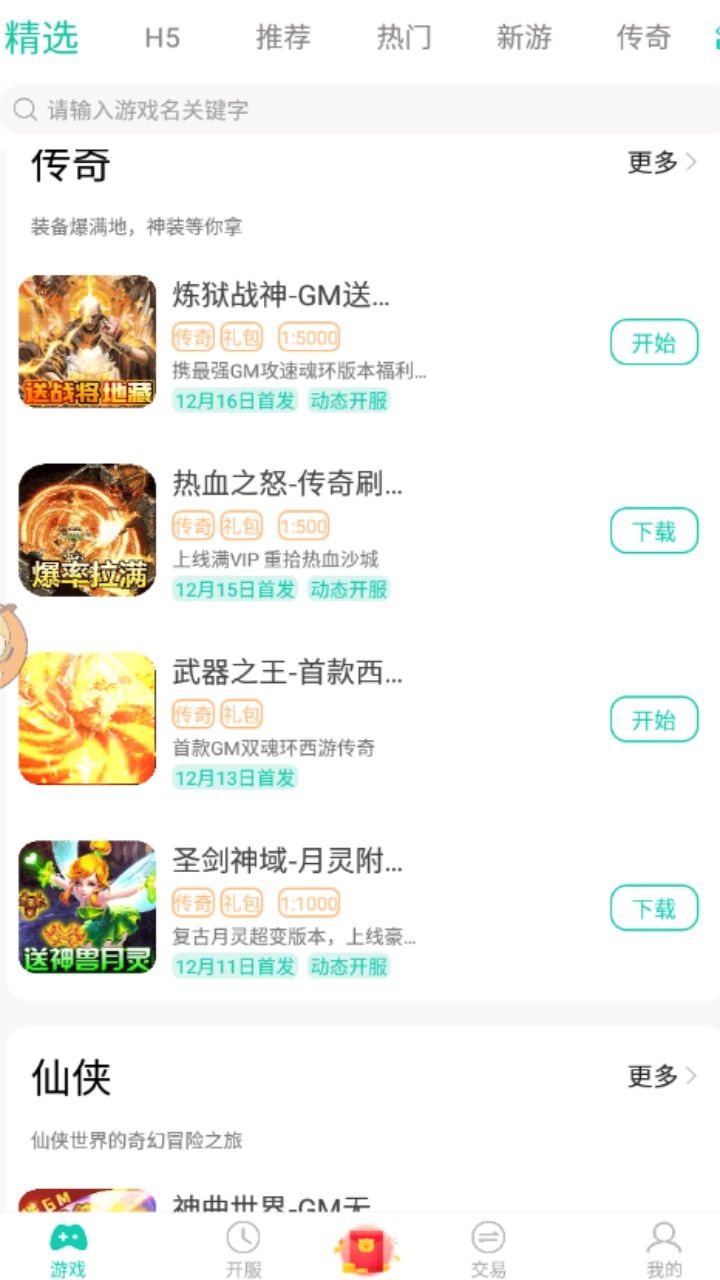Viewport: 720px width, 1280px height.
Task: Tap the search magnifier icon
Action: click(x=25, y=109)
